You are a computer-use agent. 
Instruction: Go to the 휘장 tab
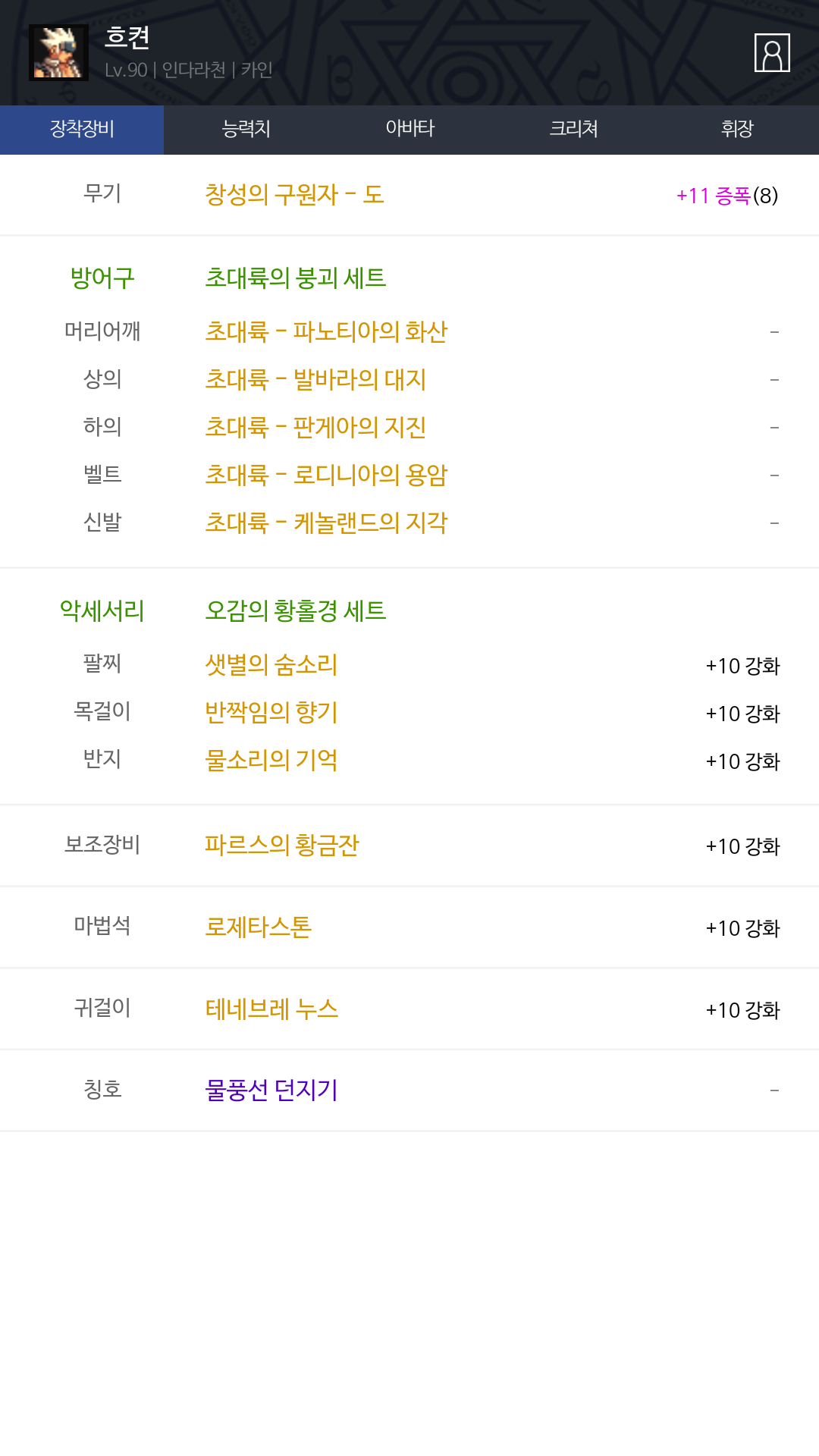pyautogui.click(x=737, y=130)
